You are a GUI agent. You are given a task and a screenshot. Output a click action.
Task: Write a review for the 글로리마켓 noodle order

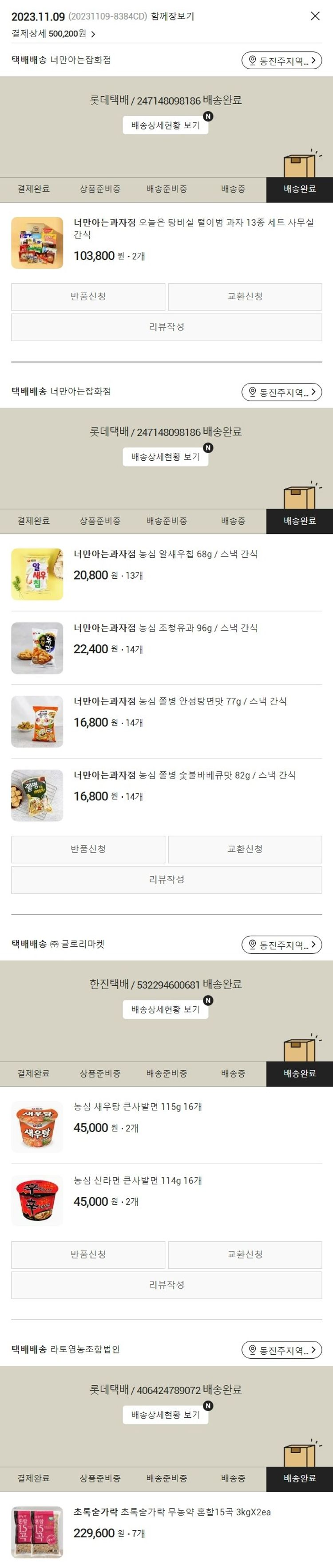coord(166,1284)
